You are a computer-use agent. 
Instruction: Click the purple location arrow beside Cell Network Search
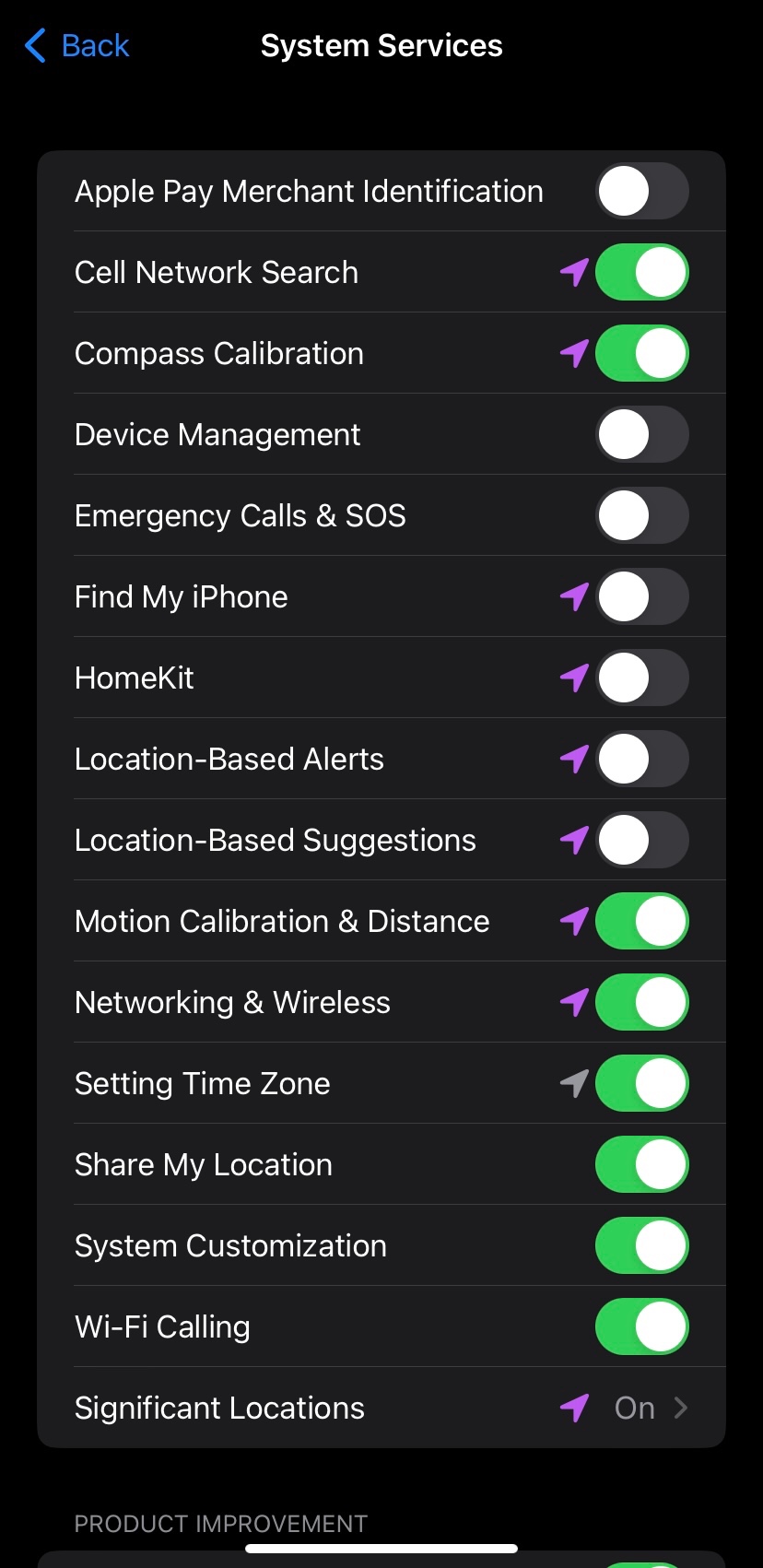[573, 272]
